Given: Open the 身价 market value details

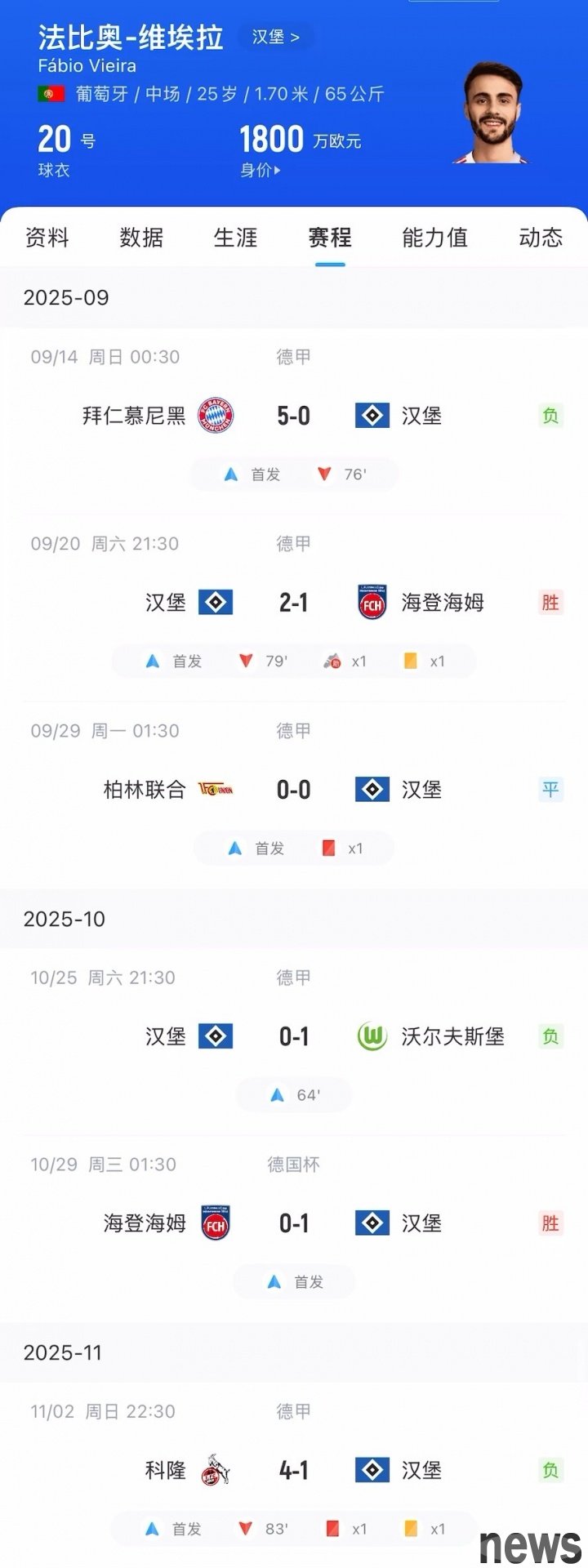Looking at the screenshot, I should click(261, 170).
